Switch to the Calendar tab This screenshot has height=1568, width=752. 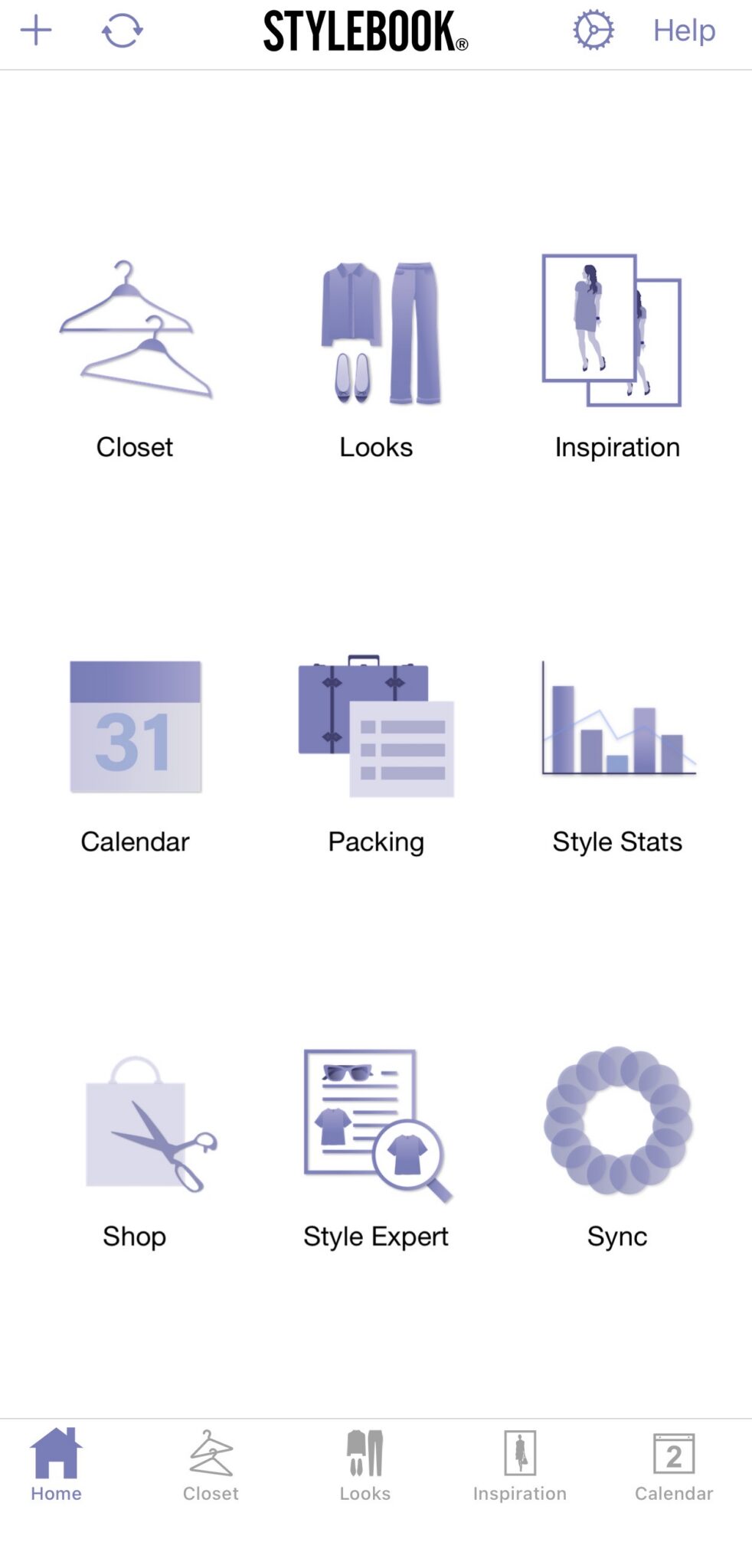[674, 1464]
